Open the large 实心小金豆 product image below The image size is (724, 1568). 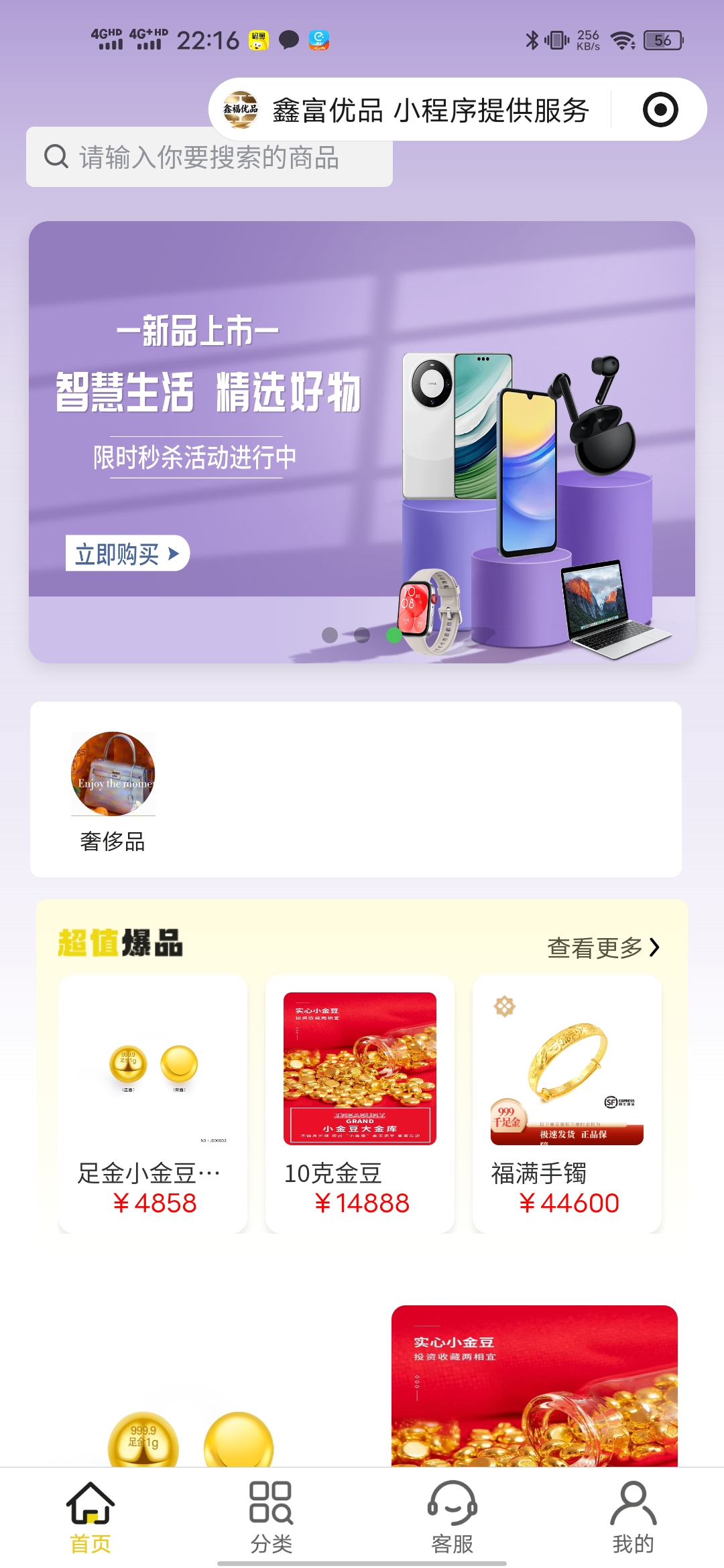click(534, 1386)
